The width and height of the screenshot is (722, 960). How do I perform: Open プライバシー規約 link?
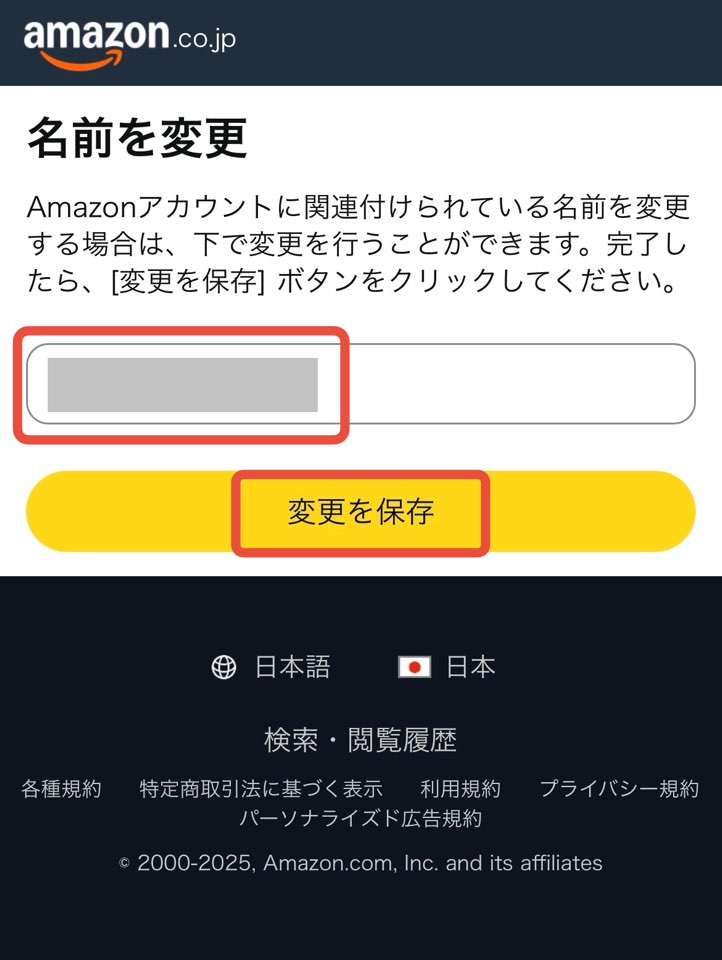tap(619, 789)
